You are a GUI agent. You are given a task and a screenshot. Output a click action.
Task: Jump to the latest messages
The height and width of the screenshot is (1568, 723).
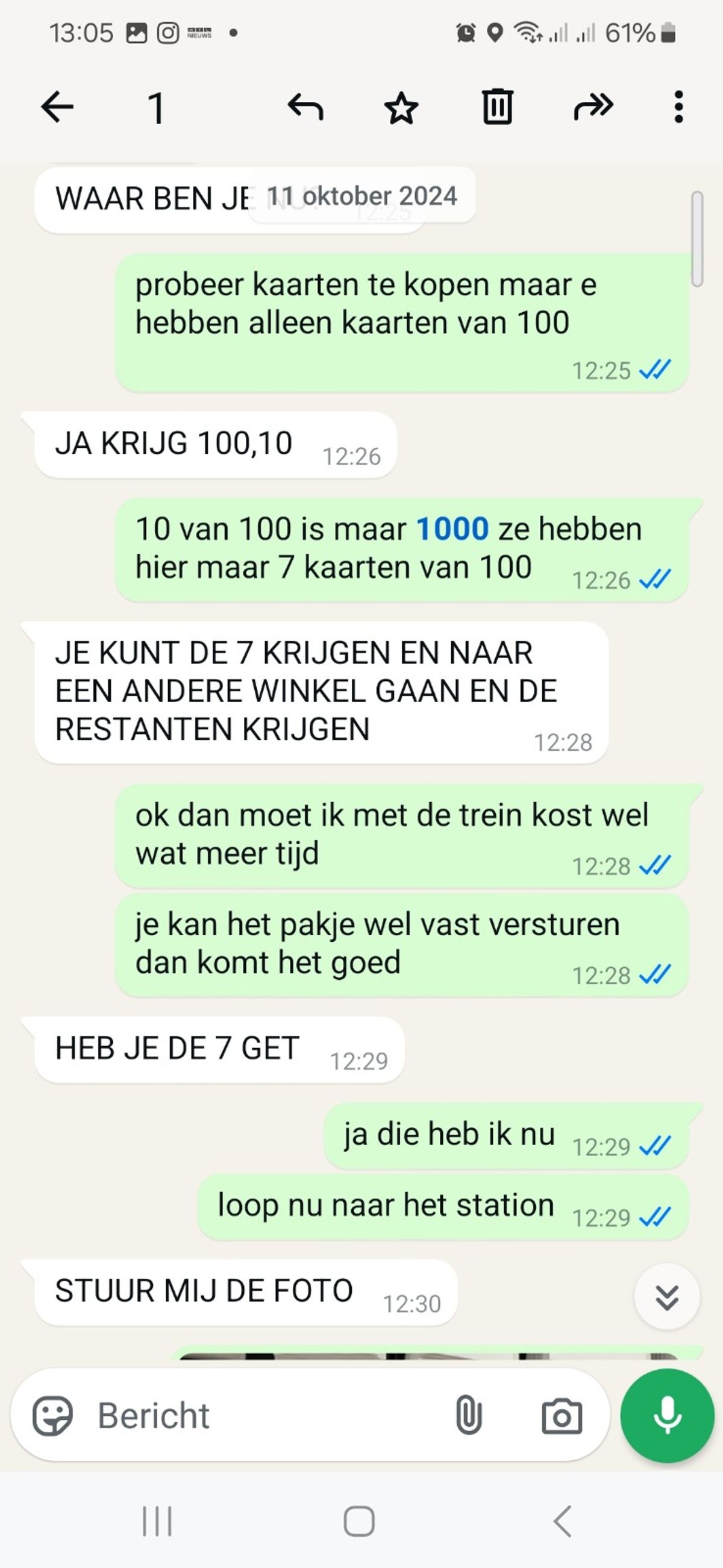[667, 1297]
